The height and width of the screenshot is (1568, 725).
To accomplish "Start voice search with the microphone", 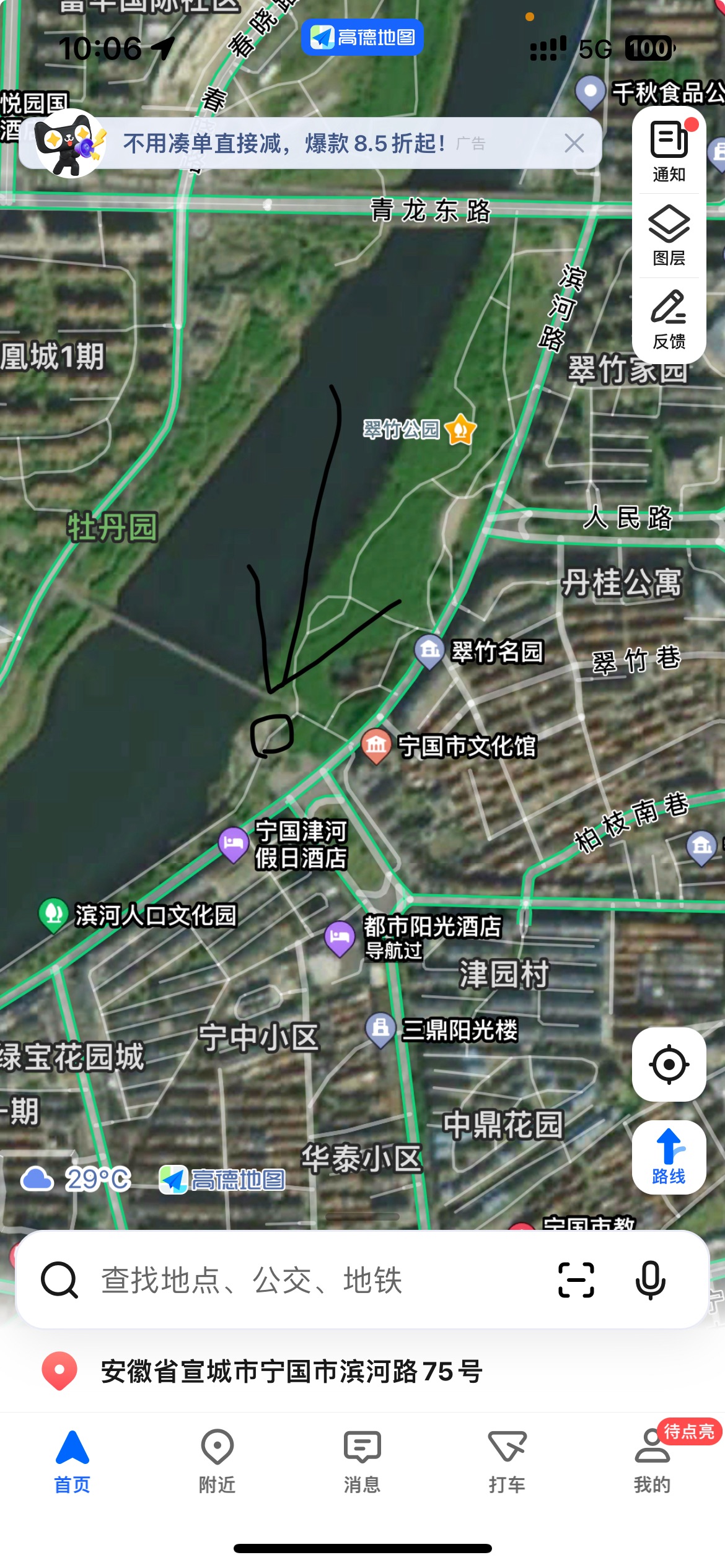I will [x=651, y=1280].
